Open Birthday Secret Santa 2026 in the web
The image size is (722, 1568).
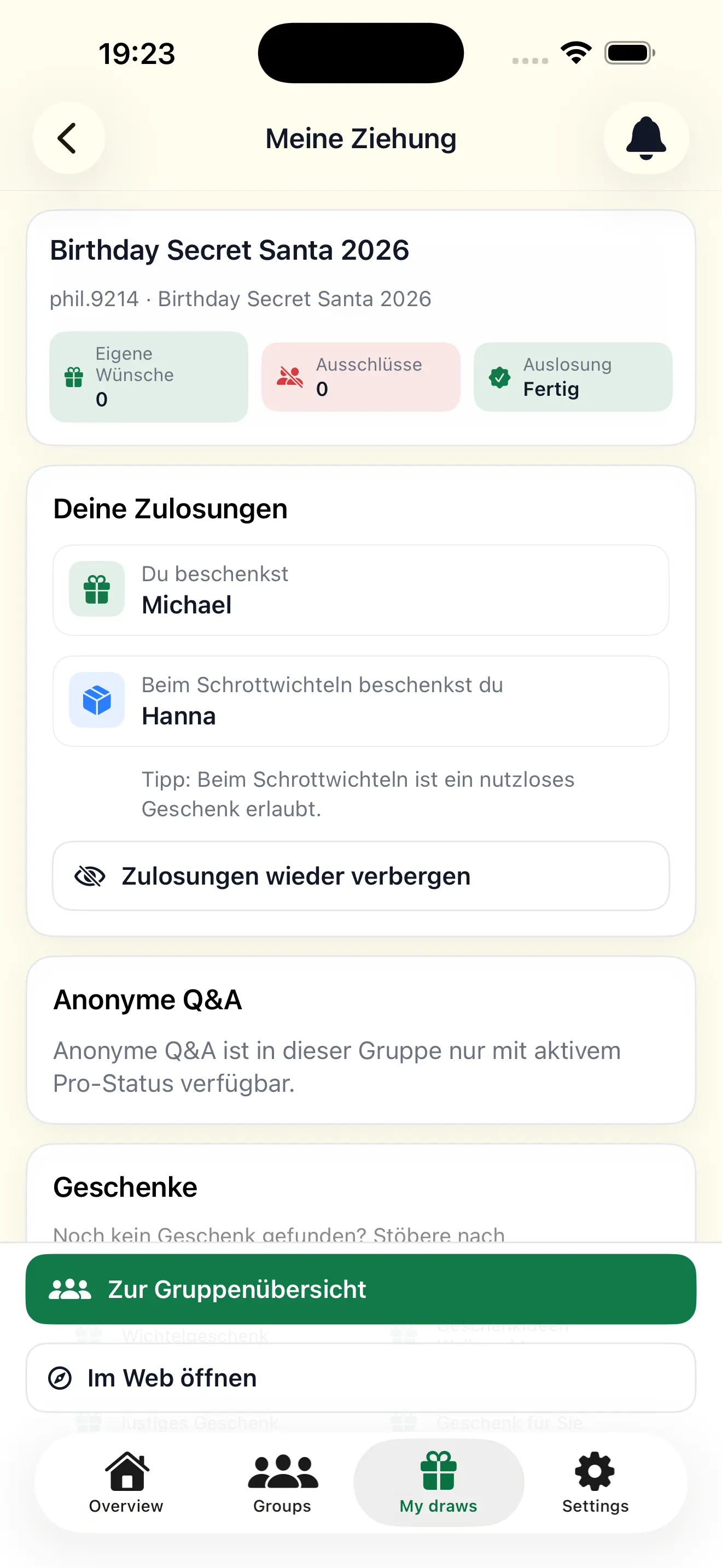click(360, 1378)
